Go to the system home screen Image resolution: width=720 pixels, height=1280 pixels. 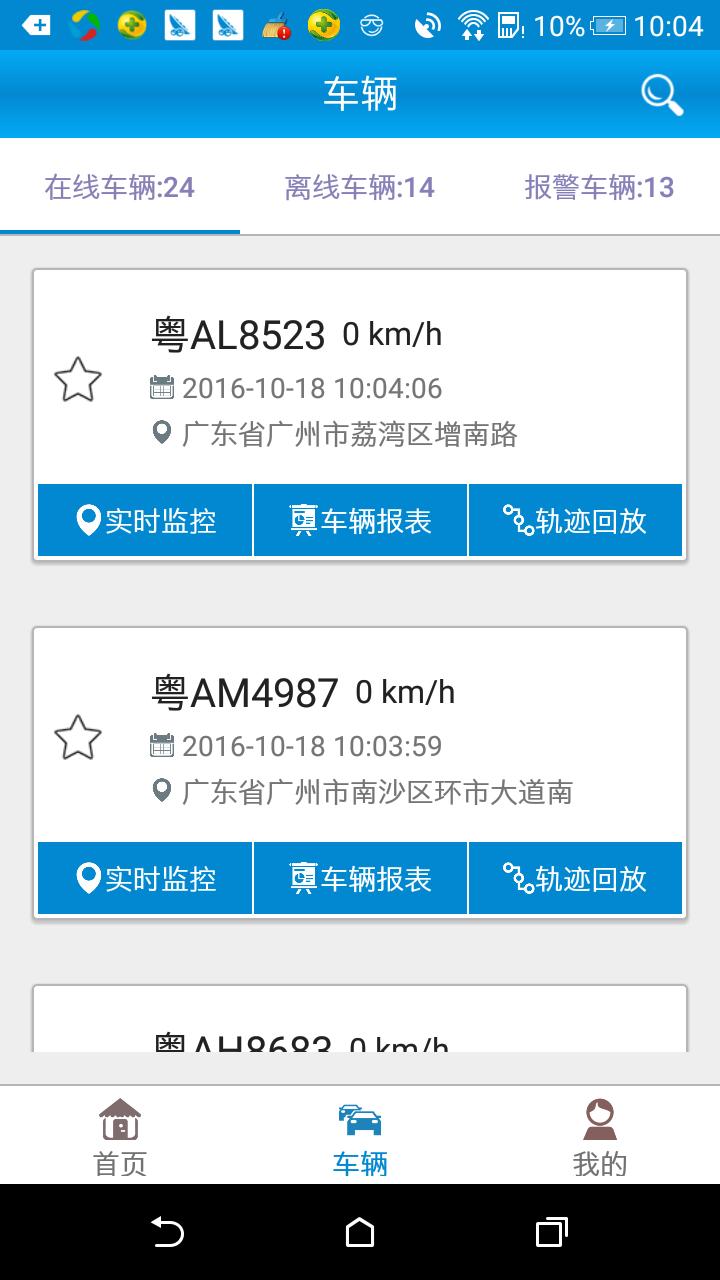pos(360,1232)
